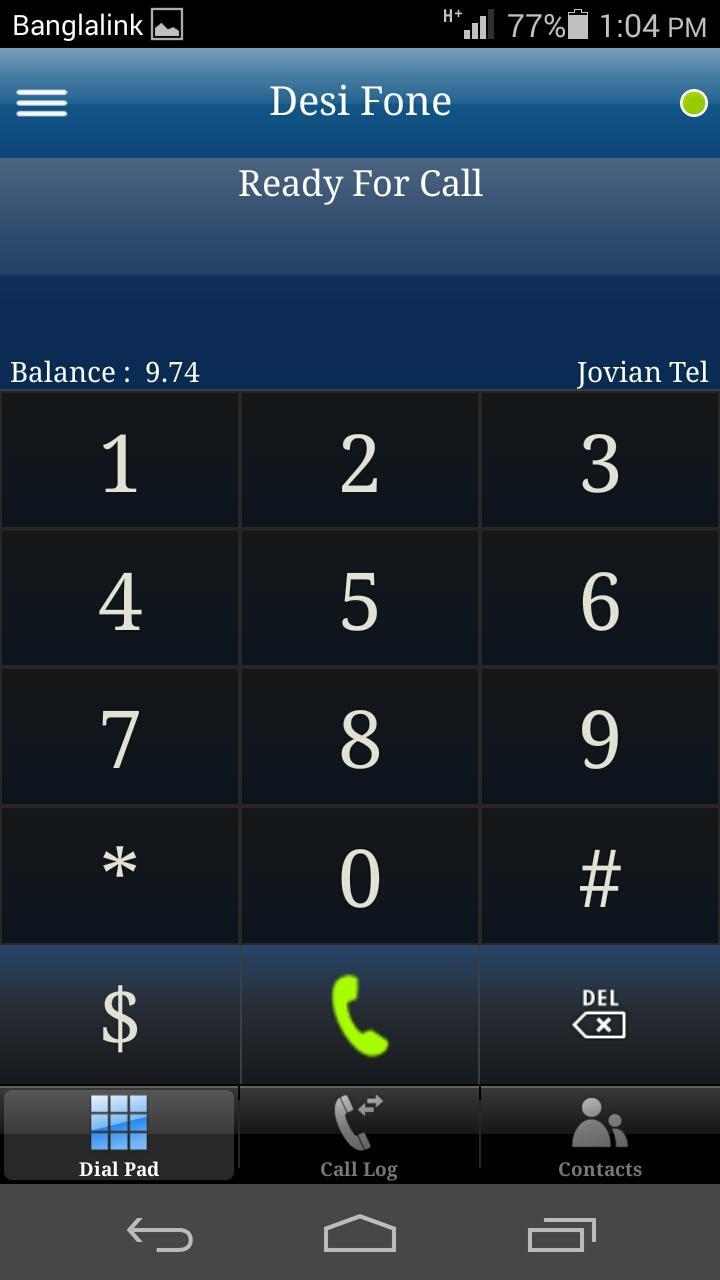Image resolution: width=720 pixels, height=1280 pixels.
Task: Enter the hash pound key
Action: point(600,876)
